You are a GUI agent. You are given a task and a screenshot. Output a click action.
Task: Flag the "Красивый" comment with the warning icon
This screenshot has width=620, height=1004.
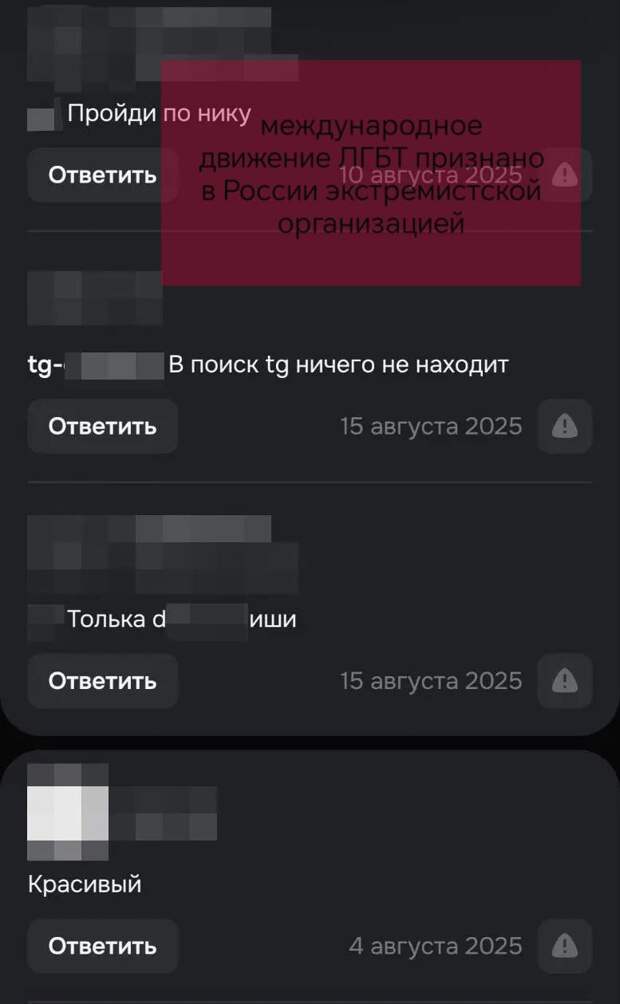[x=565, y=946]
